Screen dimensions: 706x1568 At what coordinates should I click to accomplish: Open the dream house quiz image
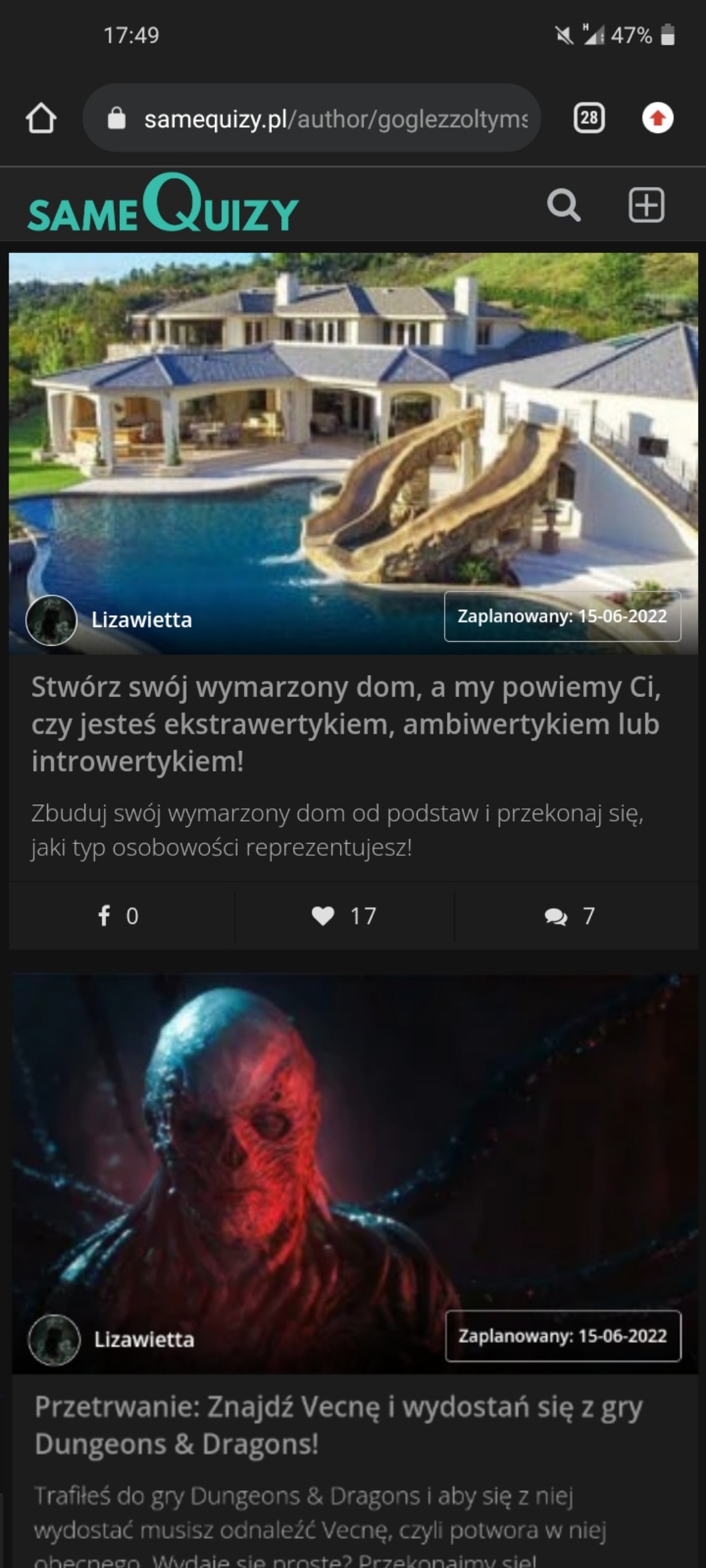pos(353,426)
